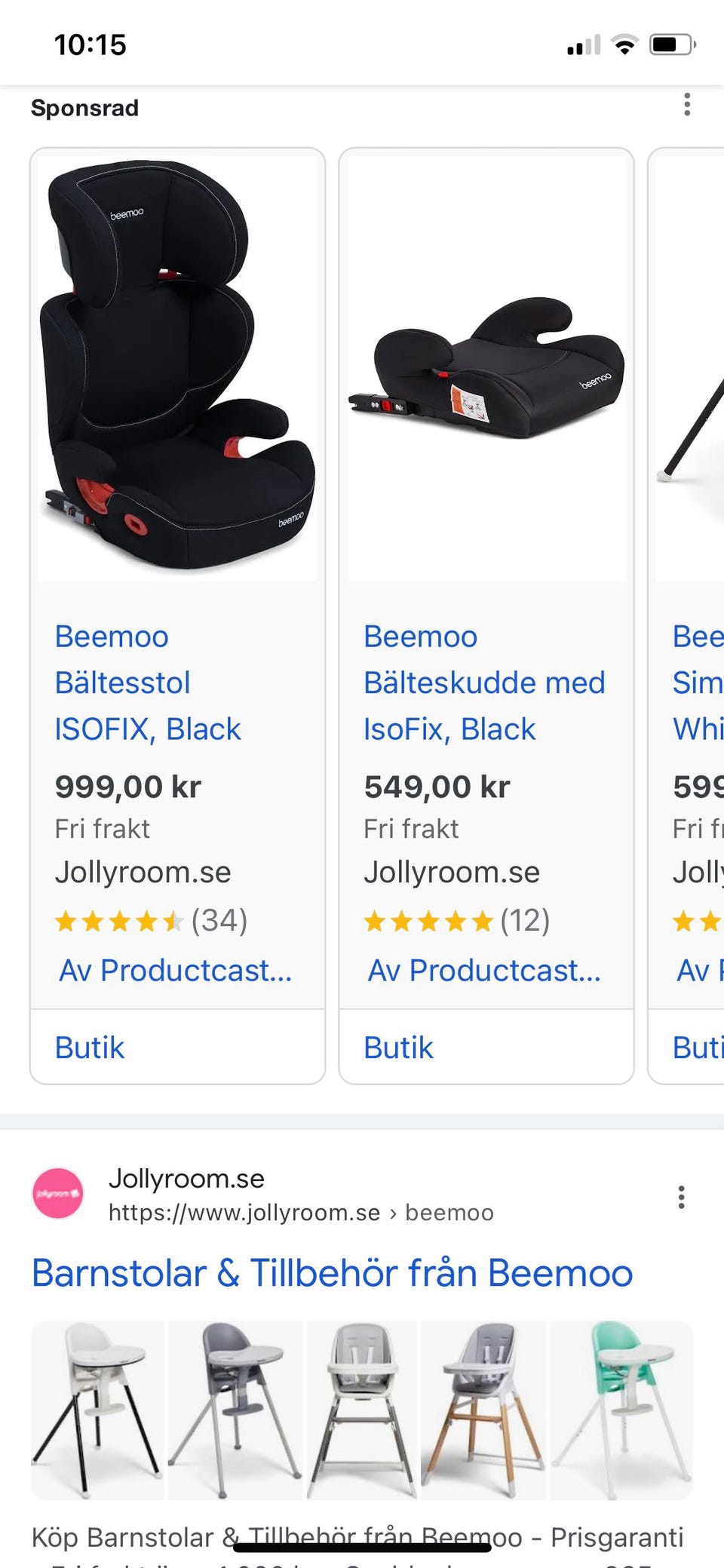Click Butik under the Bältesstol listing

click(88, 1048)
